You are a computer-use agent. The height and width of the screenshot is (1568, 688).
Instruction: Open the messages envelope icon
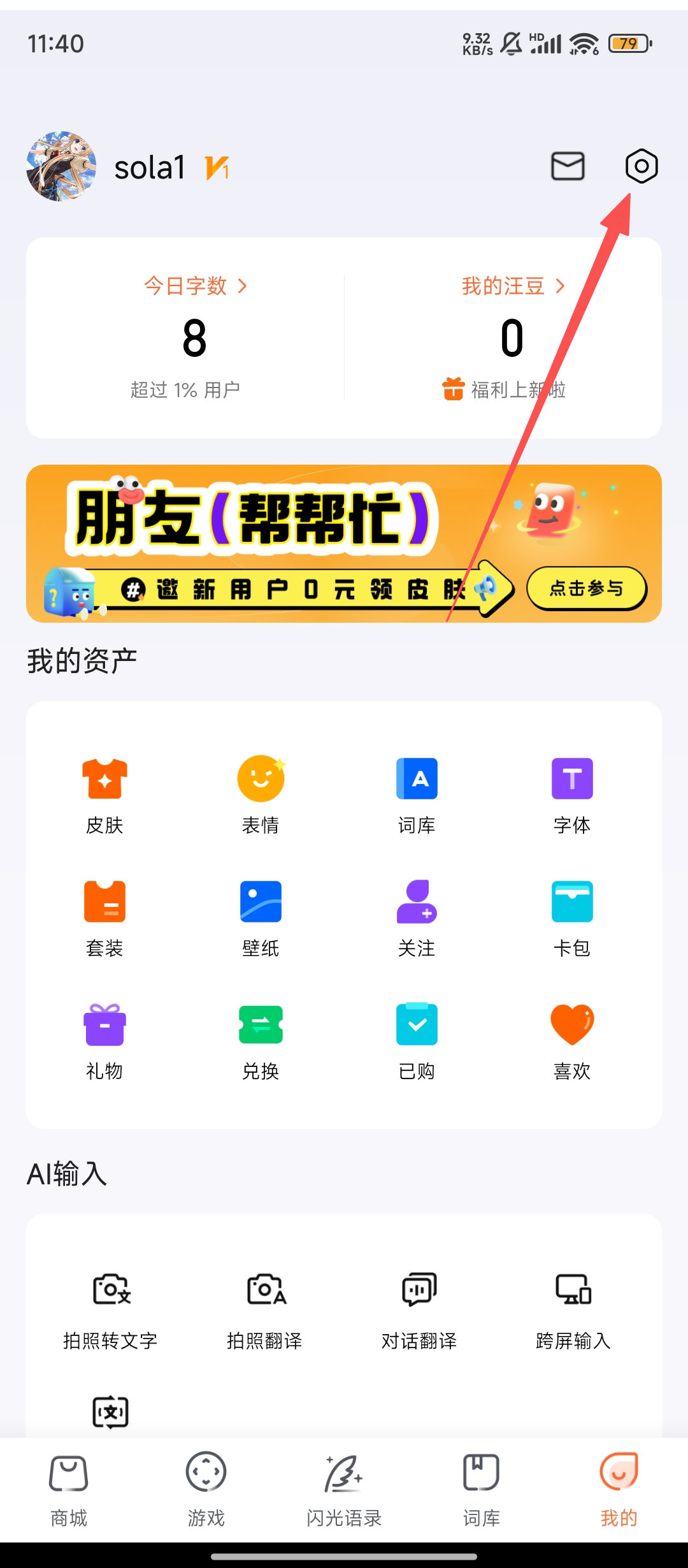568,166
